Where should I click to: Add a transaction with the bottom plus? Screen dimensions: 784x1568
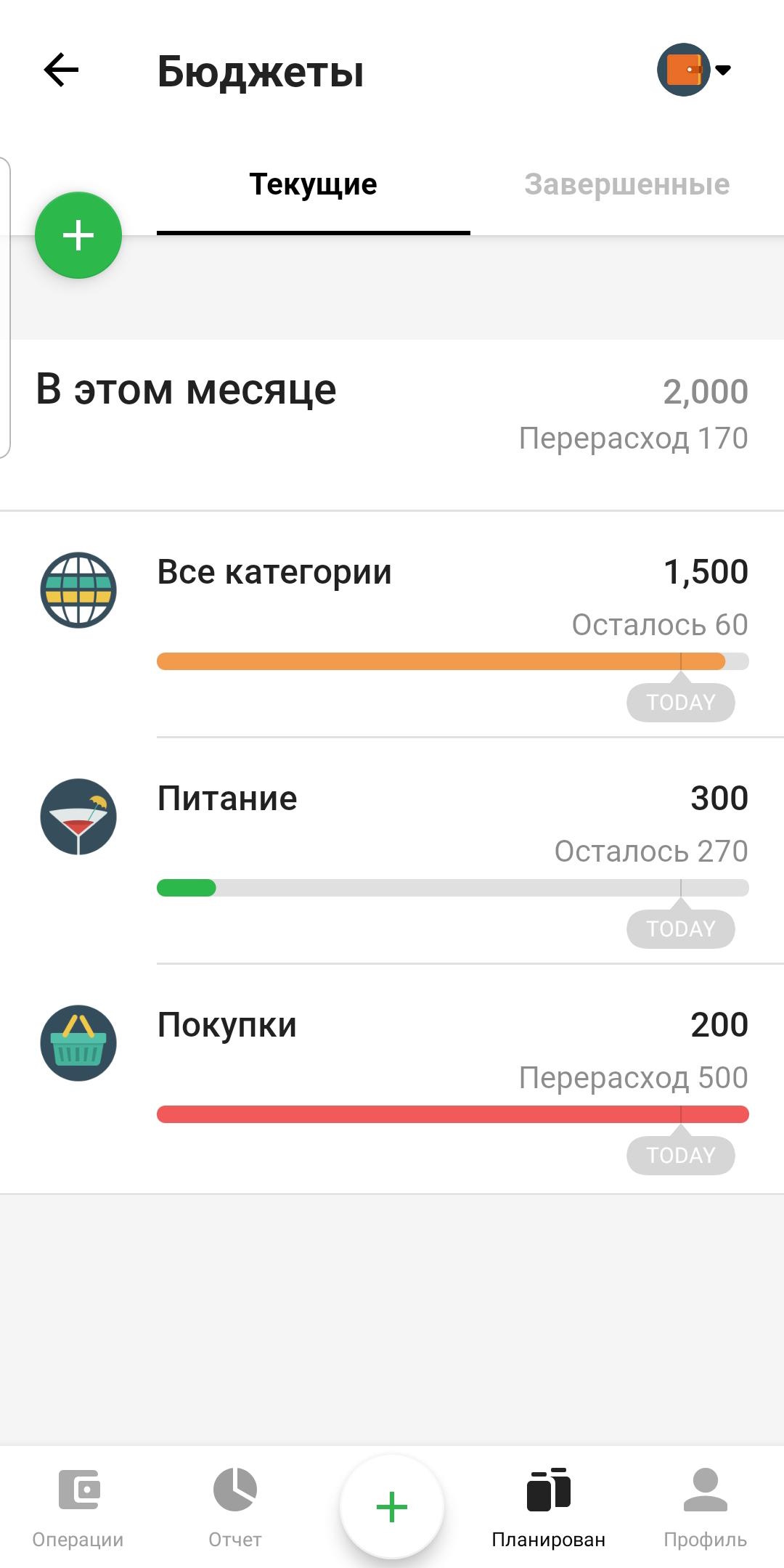(x=392, y=1507)
